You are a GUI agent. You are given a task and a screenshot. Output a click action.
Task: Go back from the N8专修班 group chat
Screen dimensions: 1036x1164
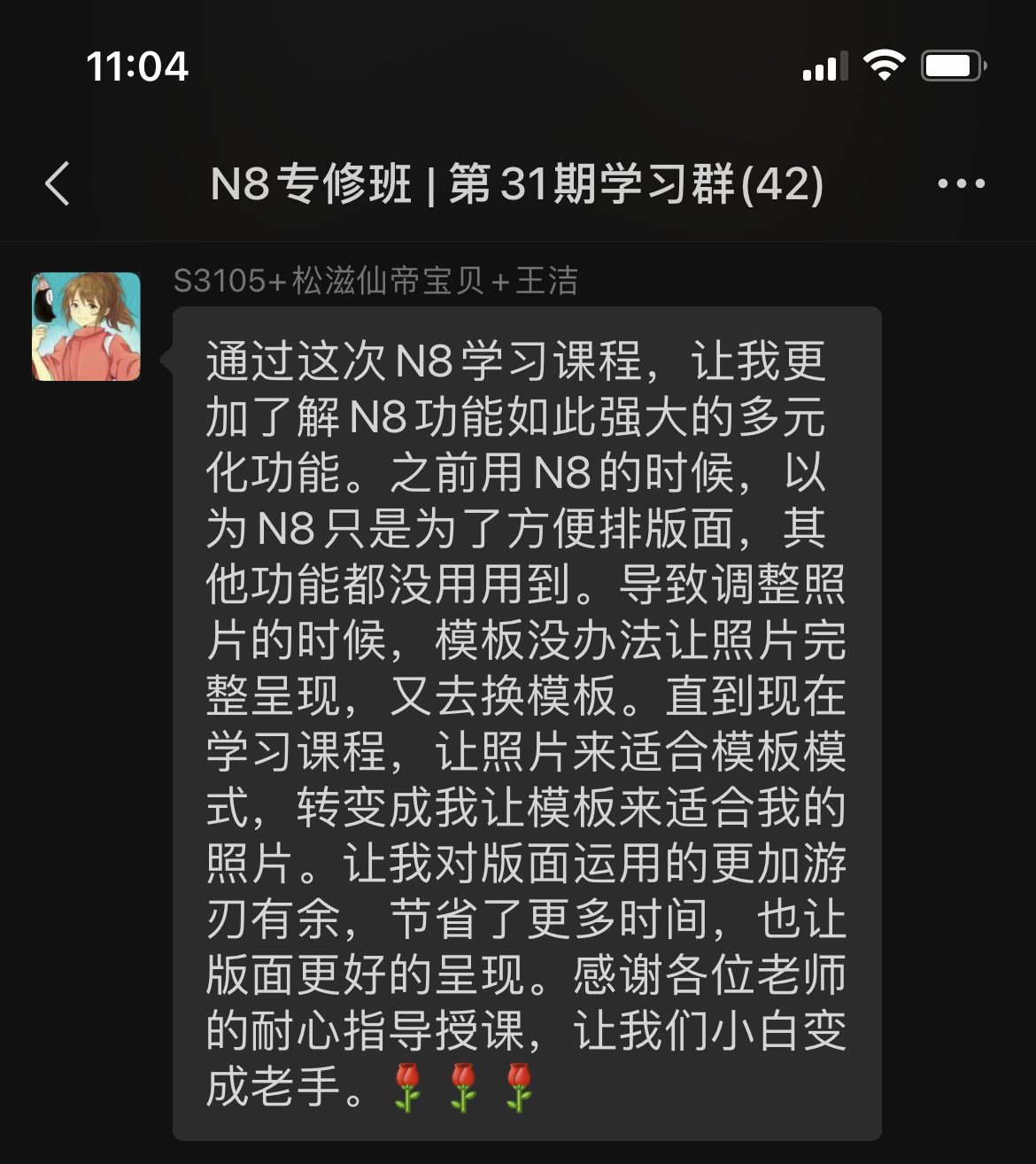click(x=58, y=184)
